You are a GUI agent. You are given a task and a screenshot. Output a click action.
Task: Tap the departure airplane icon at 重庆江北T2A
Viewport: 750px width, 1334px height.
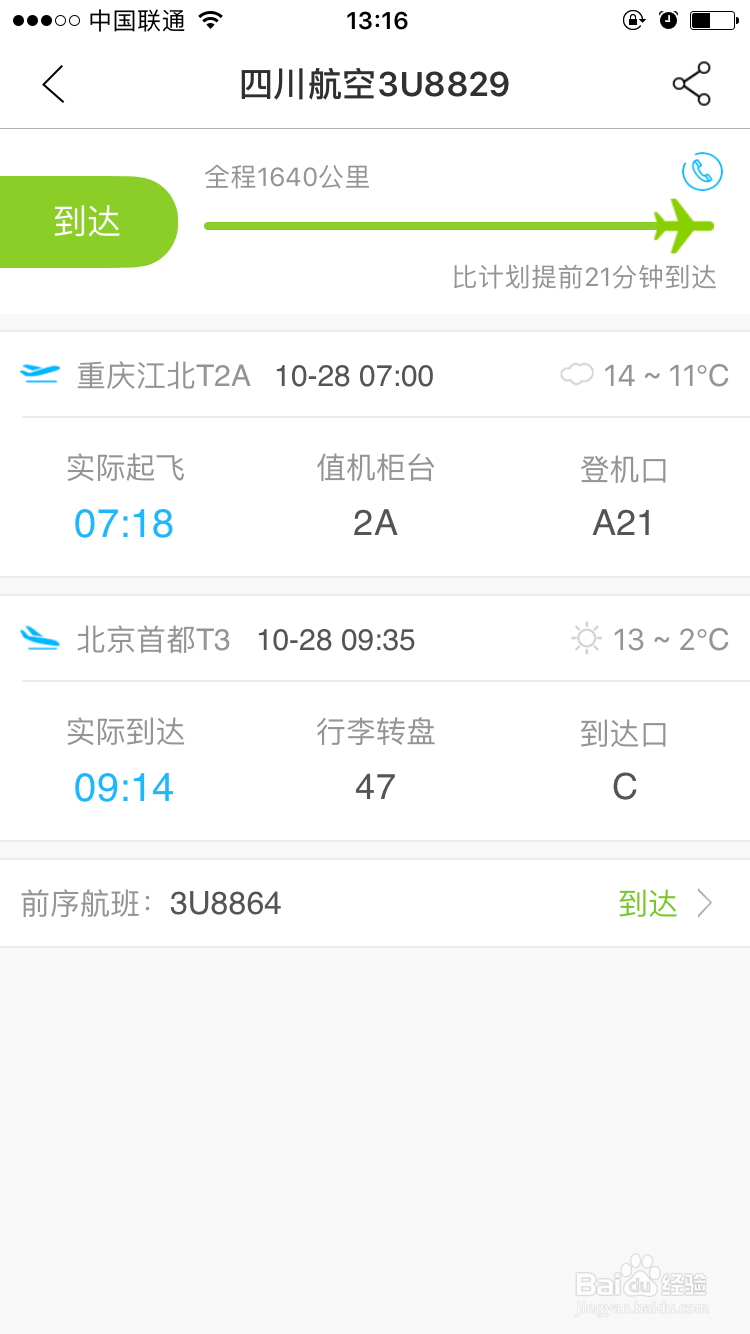(x=39, y=375)
